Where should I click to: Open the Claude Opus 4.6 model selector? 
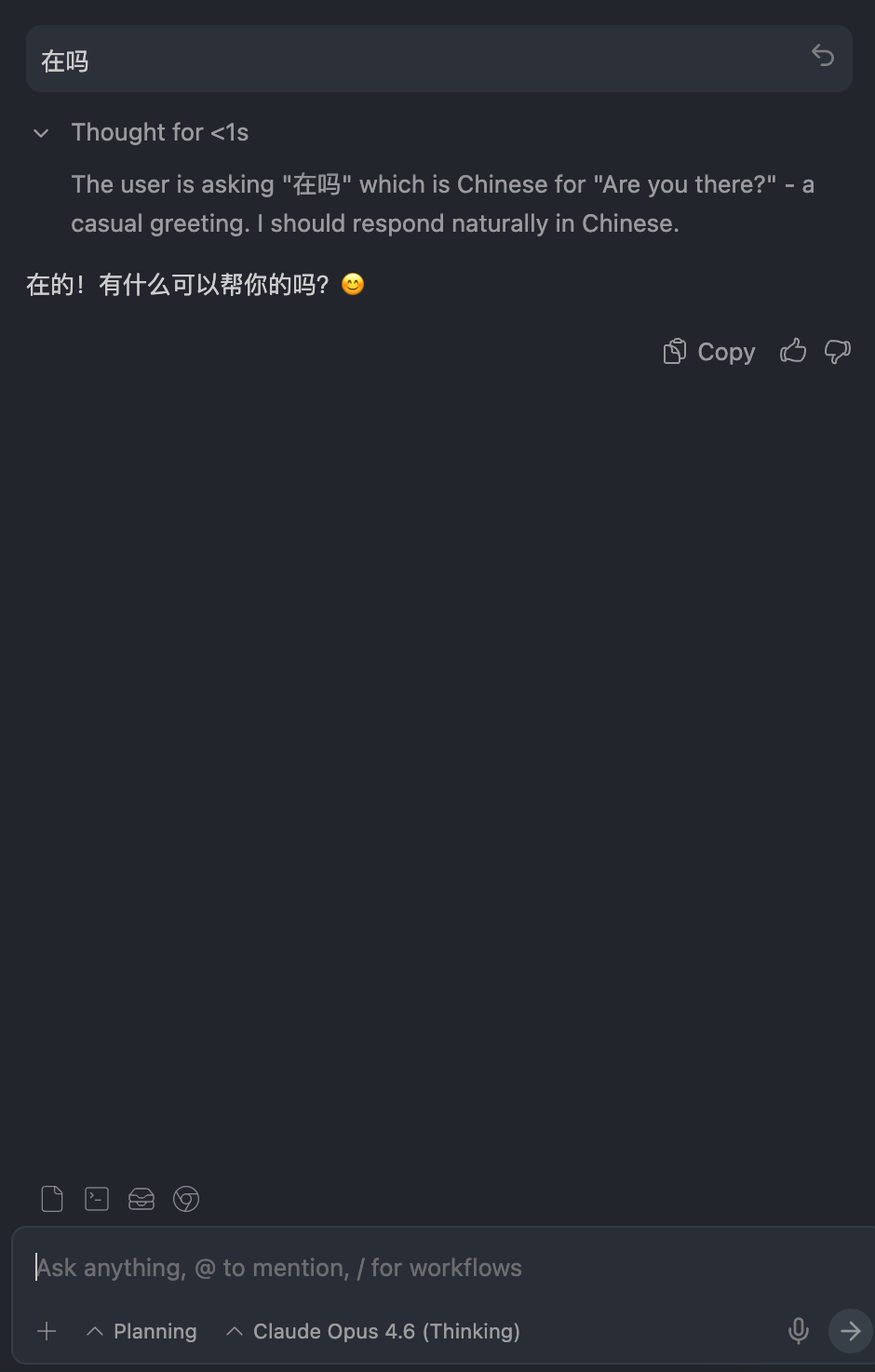pyautogui.click(x=373, y=1331)
